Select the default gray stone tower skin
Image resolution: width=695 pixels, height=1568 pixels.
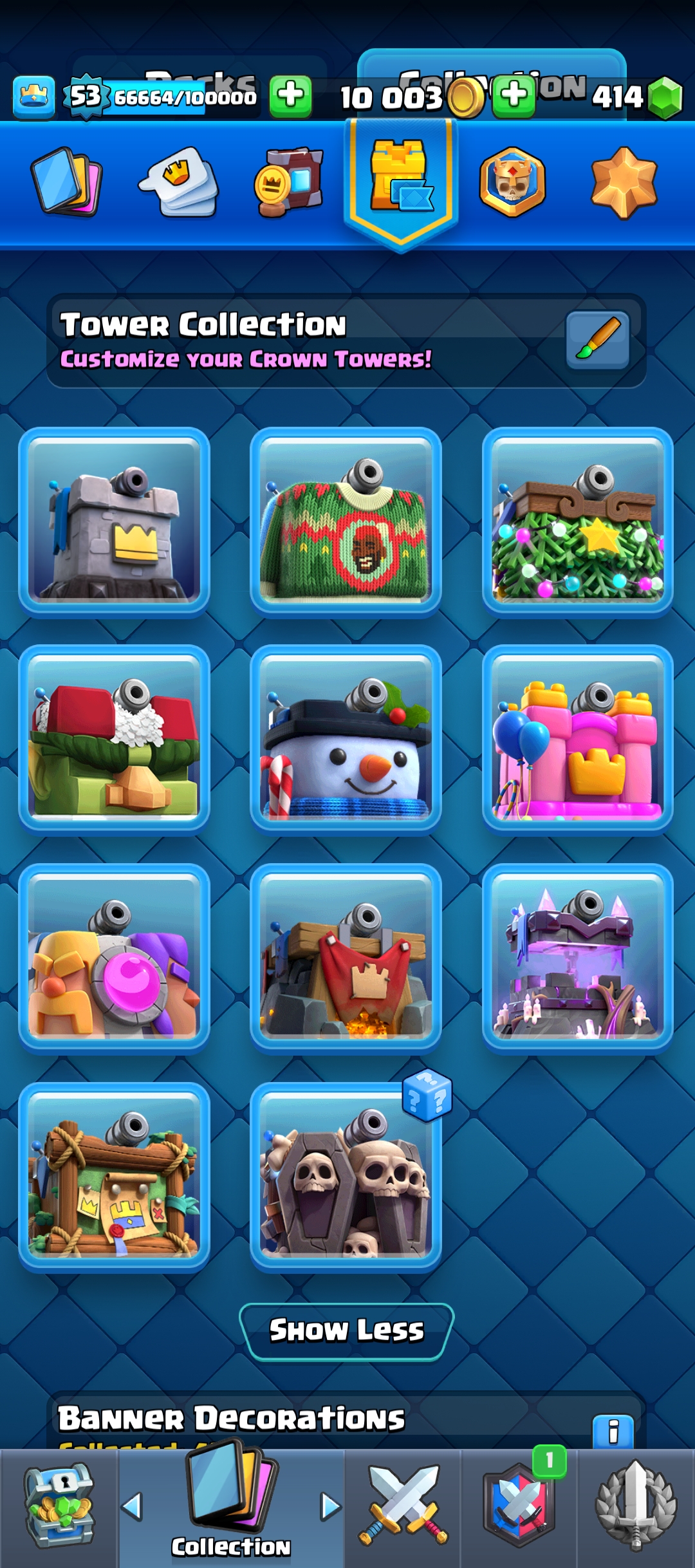(x=115, y=522)
